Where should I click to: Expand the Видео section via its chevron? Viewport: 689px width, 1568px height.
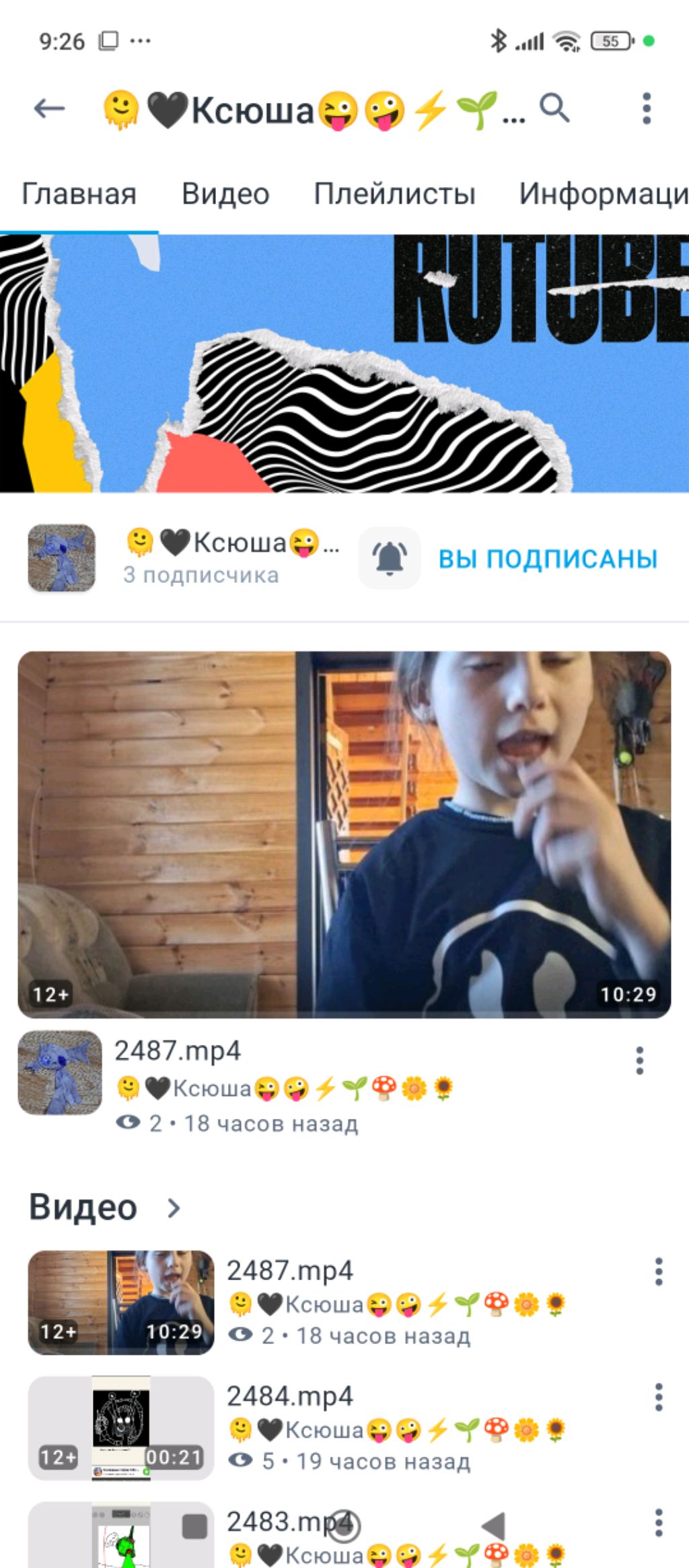click(174, 1208)
